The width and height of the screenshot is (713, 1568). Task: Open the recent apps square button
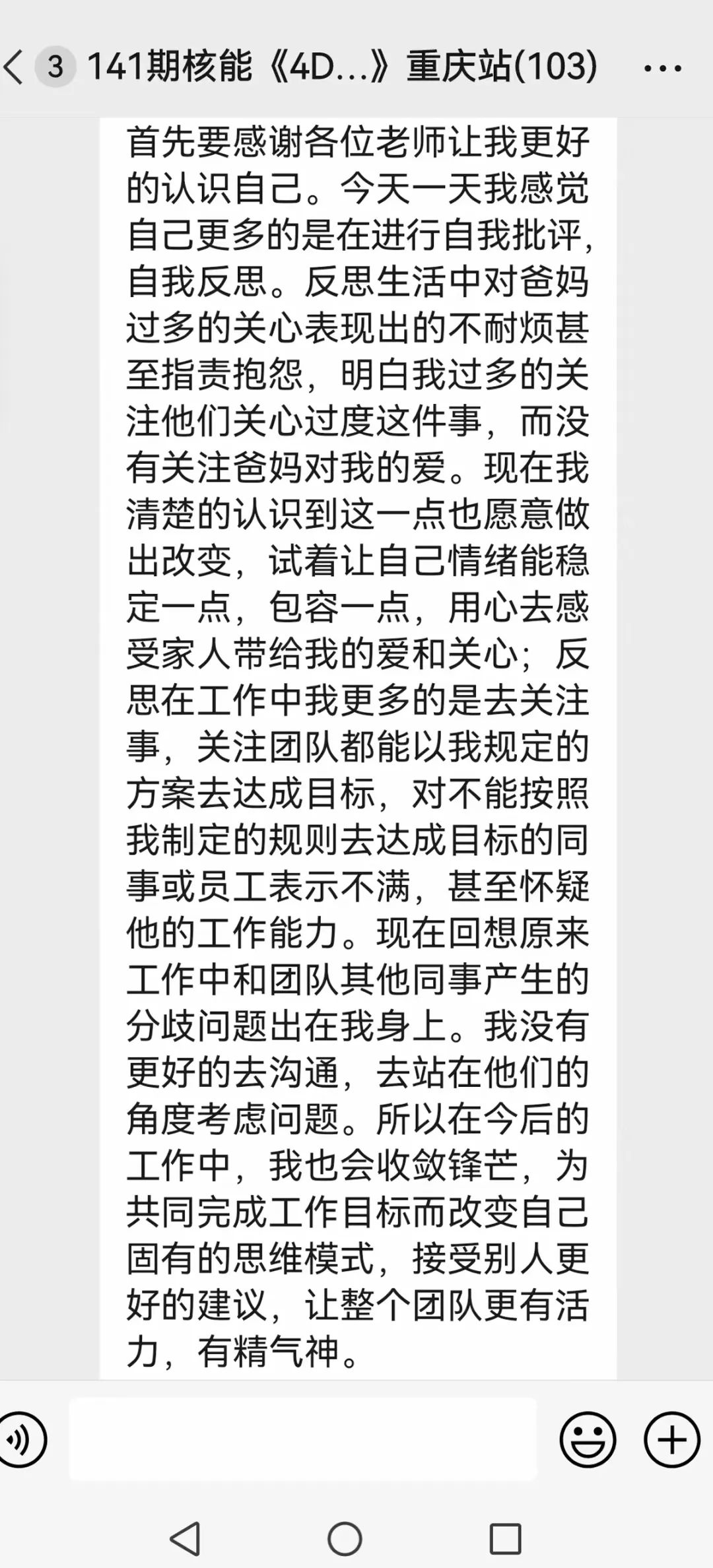pos(505,1540)
